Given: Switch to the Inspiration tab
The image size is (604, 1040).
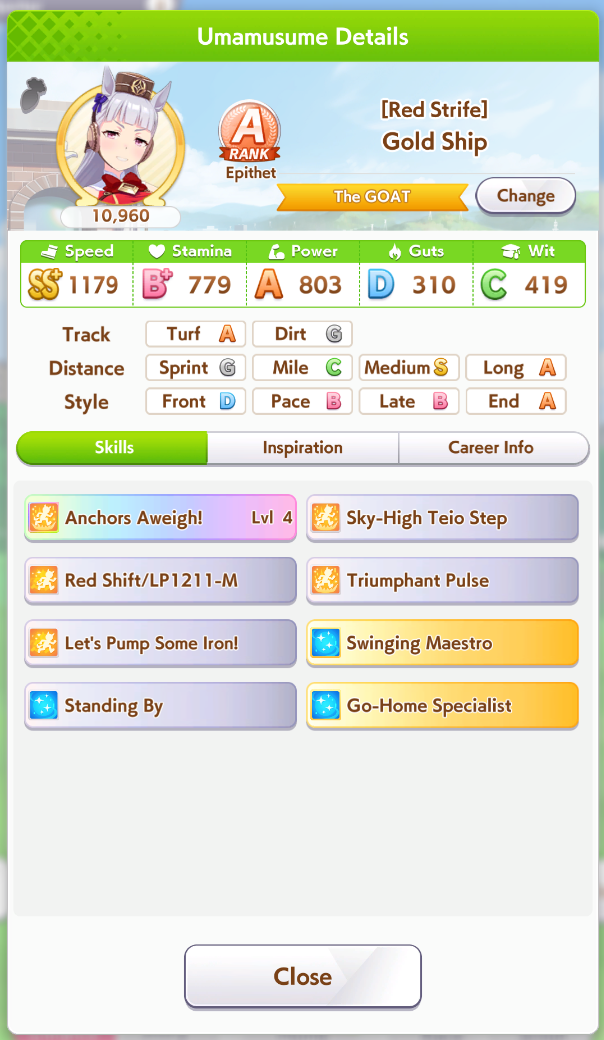Looking at the screenshot, I should coord(302,448).
